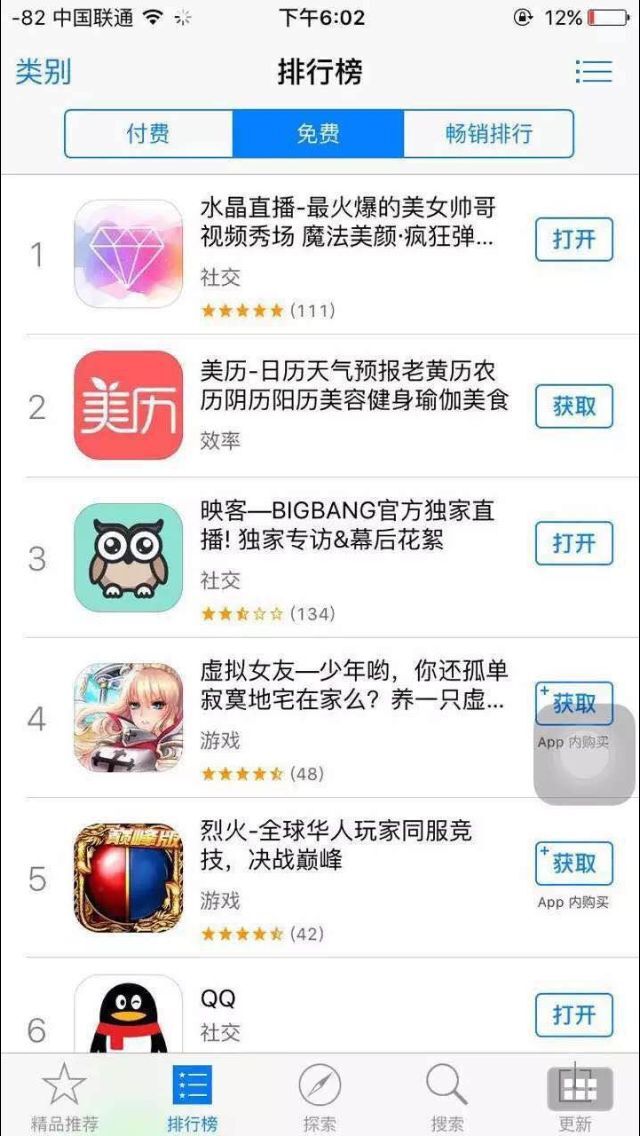Tap 打开 button for QQ
This screenshot has width=640, height=1136.
click(574, 1015)
